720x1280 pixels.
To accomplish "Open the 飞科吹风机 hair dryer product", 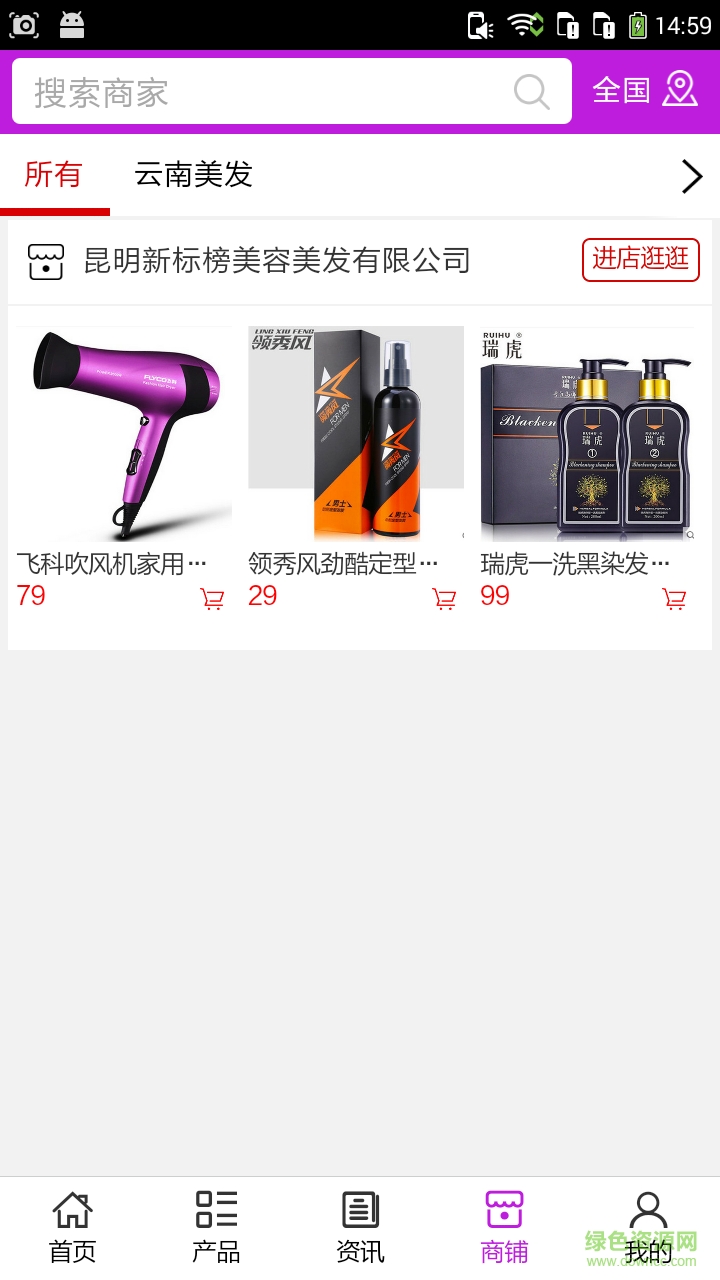I will (x=124, y=434).
